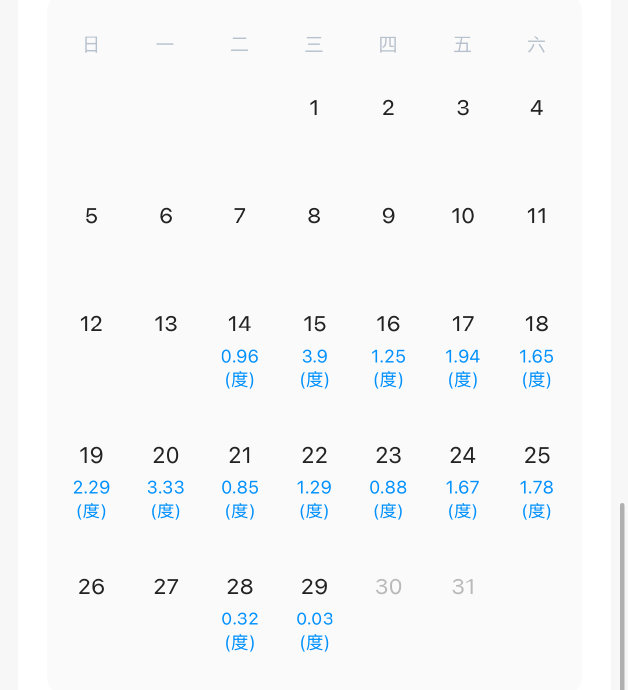628x690 pixels.
Task: Tap day 21 with 0.85 度
Action: pos(239,482)
